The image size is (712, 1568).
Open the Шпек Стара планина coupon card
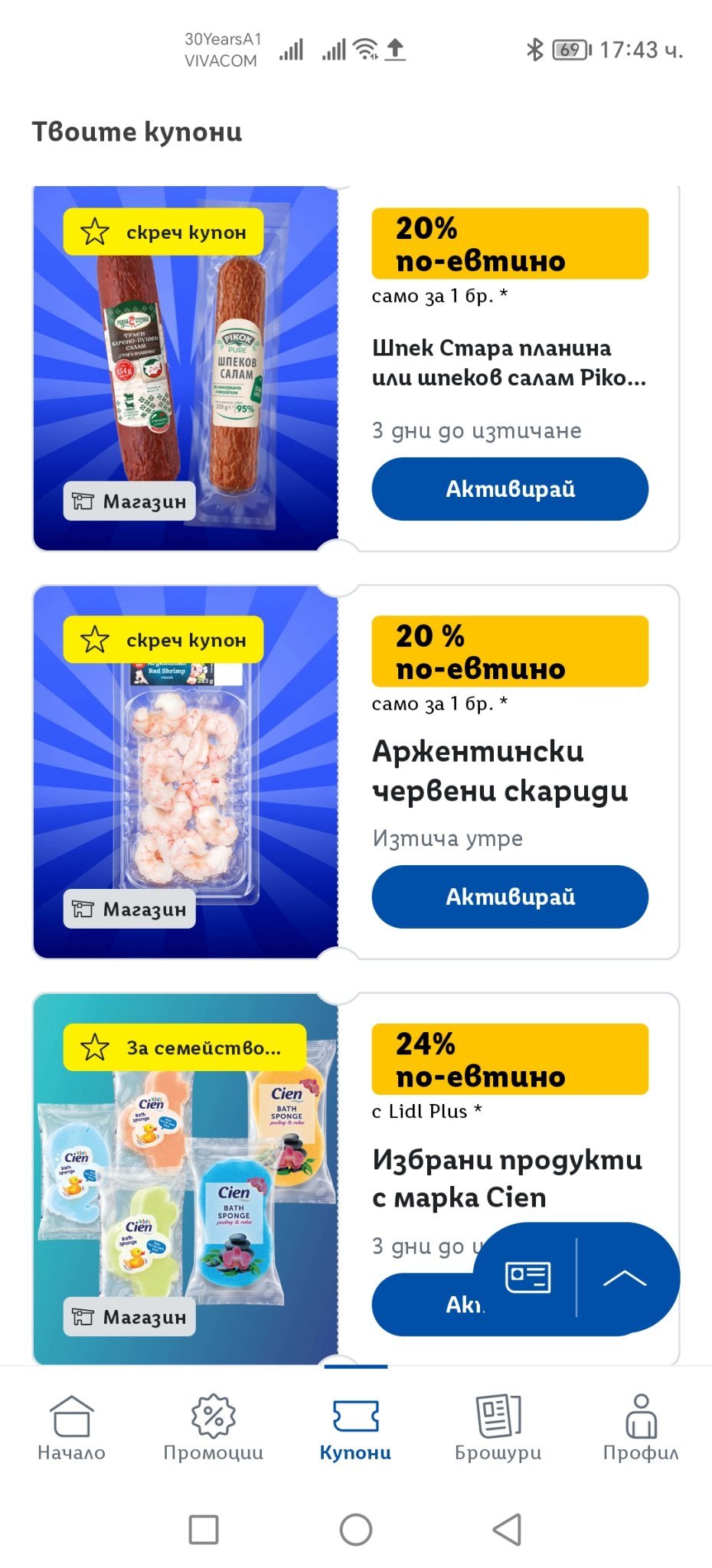pos(185,367)
